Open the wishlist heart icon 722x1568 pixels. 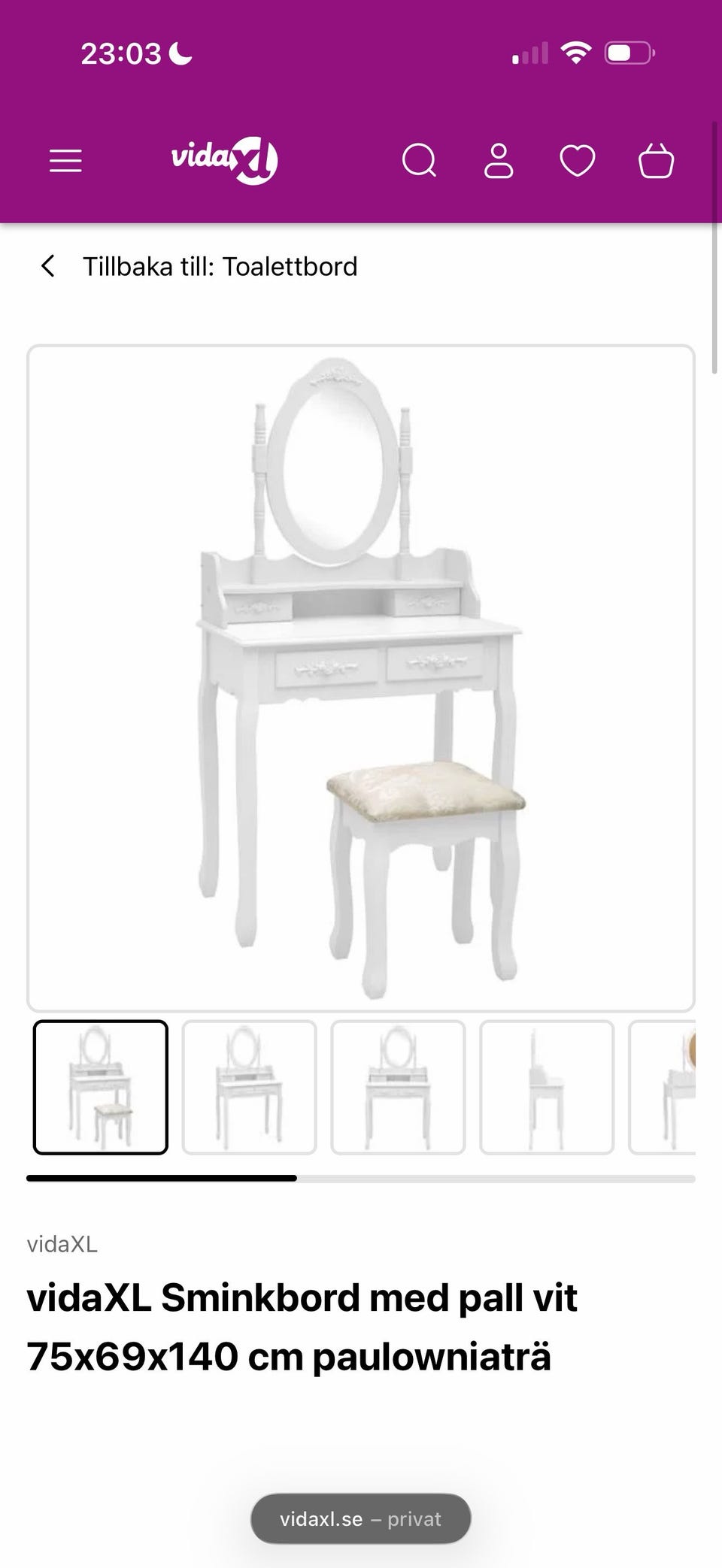click(577, 161)
